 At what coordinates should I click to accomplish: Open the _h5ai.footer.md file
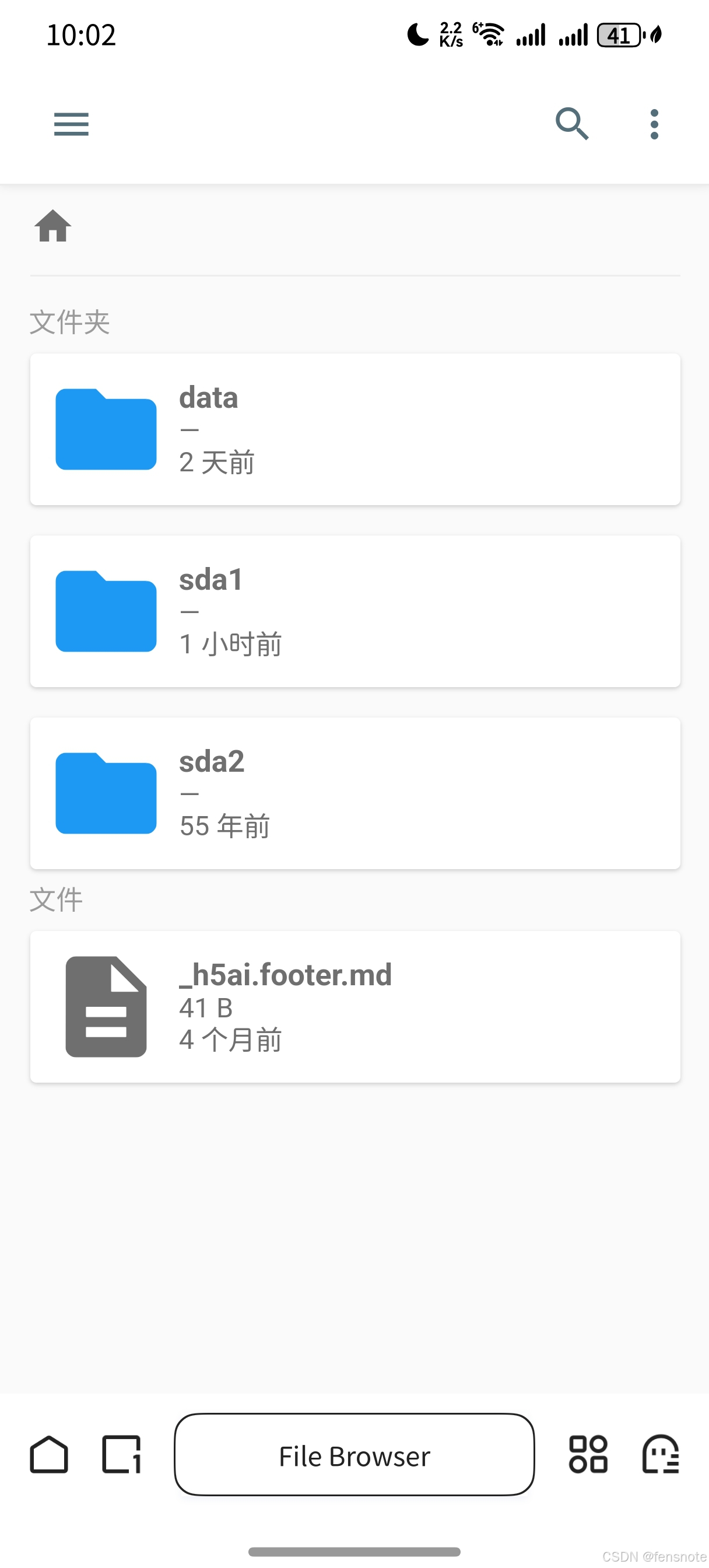click(355, 1006)
